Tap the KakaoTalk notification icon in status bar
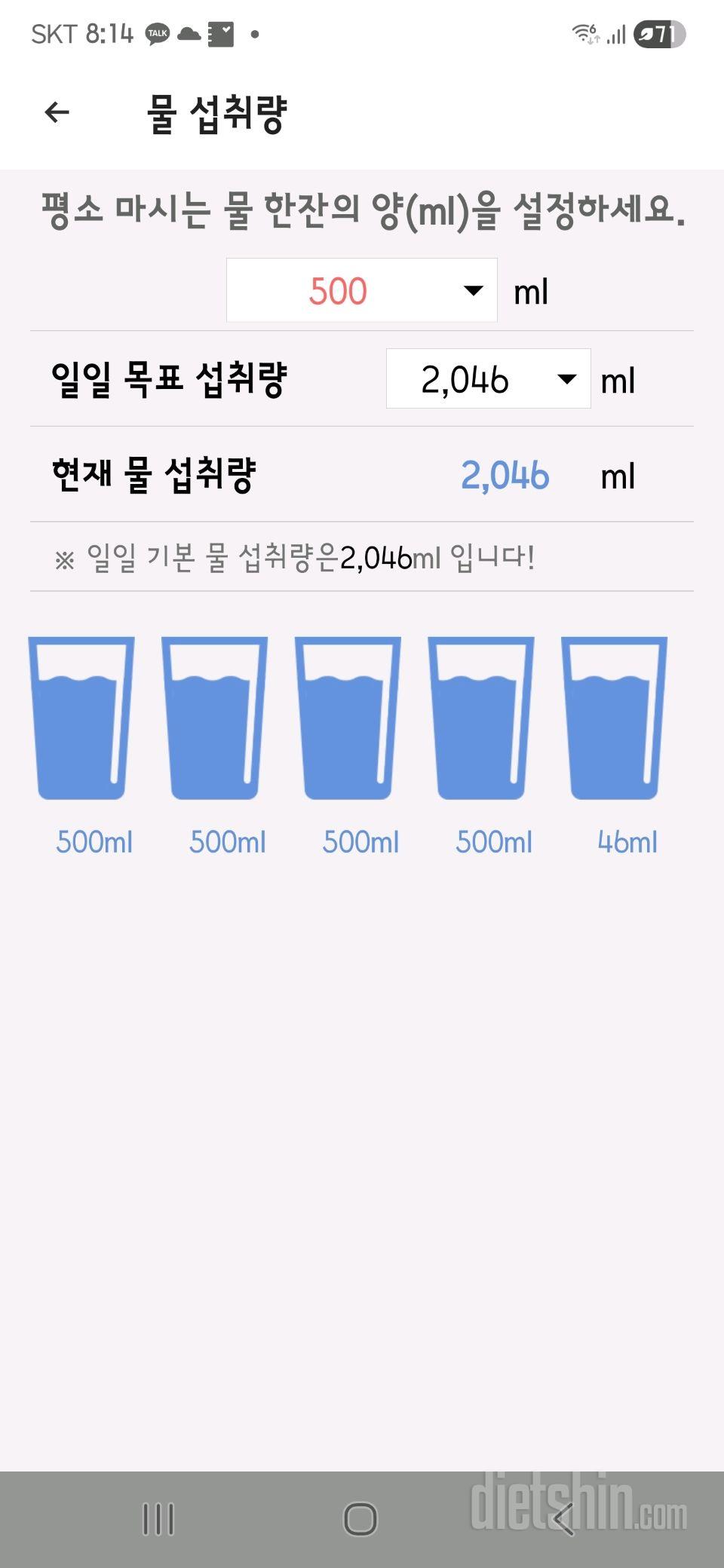Image resolution: width=724 pixels, height=1568 pixels. pyautogui.click(x=157, y=33)
